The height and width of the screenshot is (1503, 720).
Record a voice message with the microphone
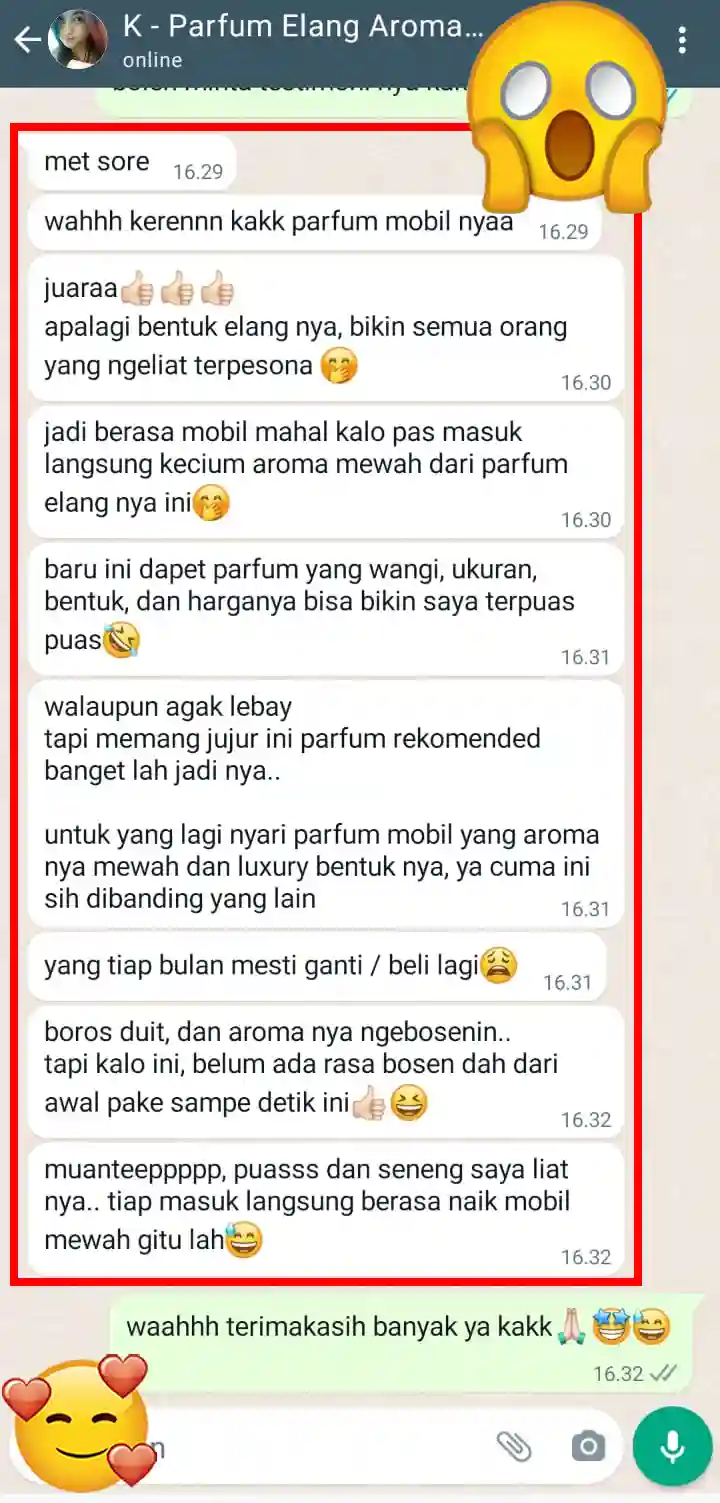672,1445
